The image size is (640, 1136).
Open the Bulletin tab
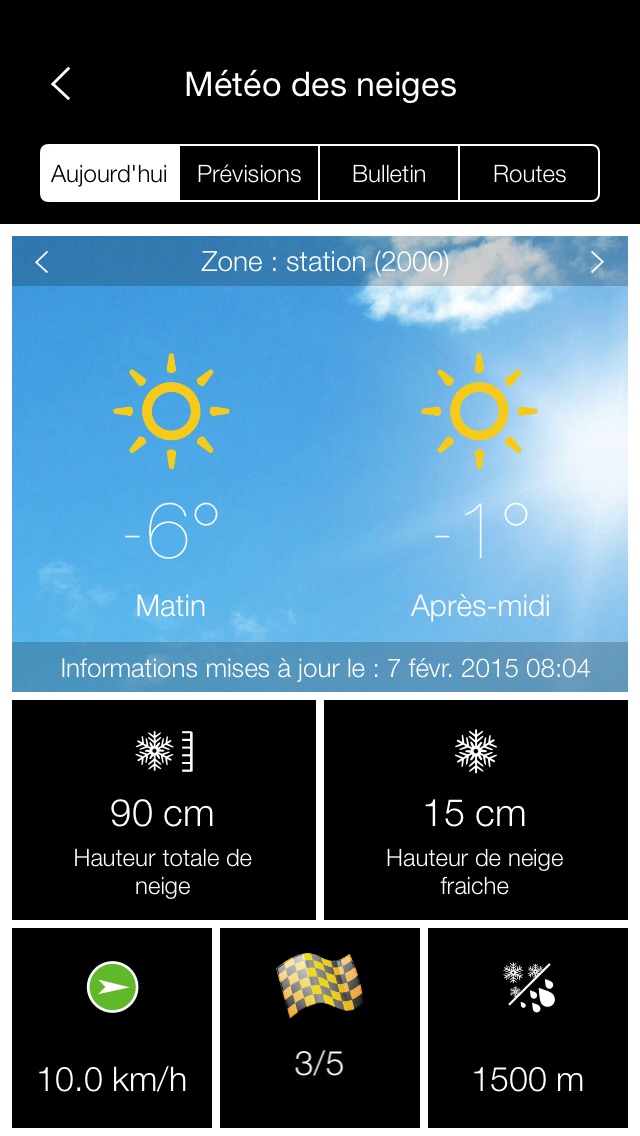point(389,174)
